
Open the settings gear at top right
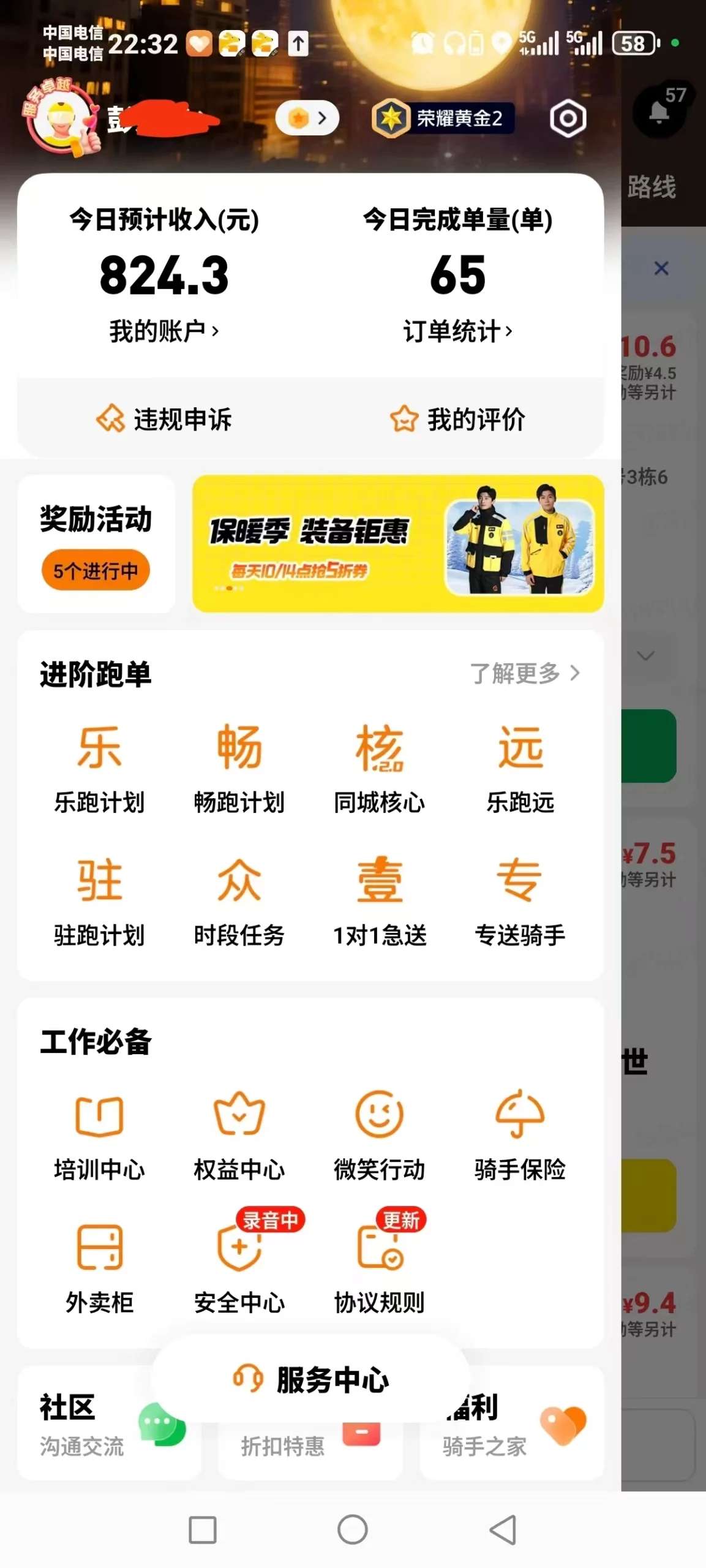(565, 118)
